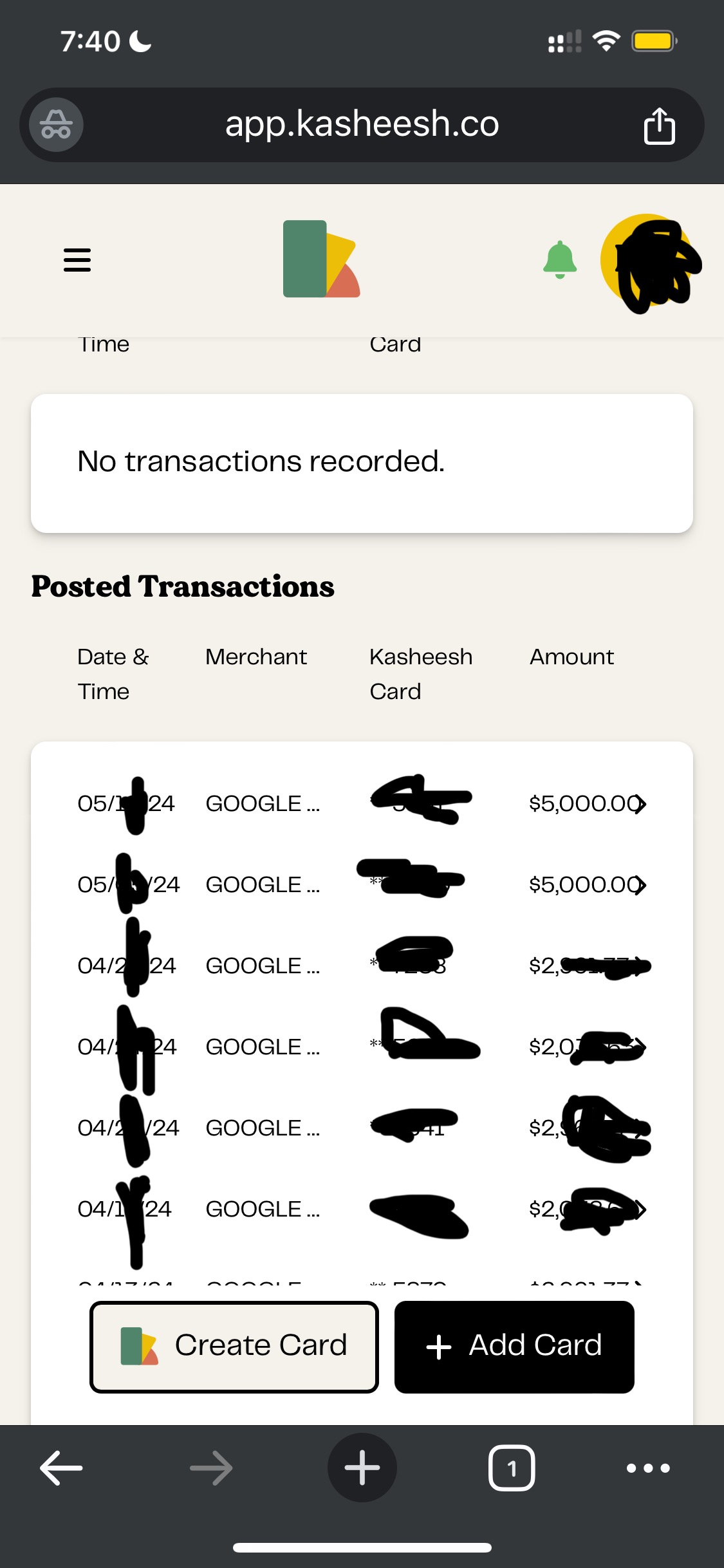Open the profile avatar menu
Viewport: 724px width, 1568px height.
647,260
